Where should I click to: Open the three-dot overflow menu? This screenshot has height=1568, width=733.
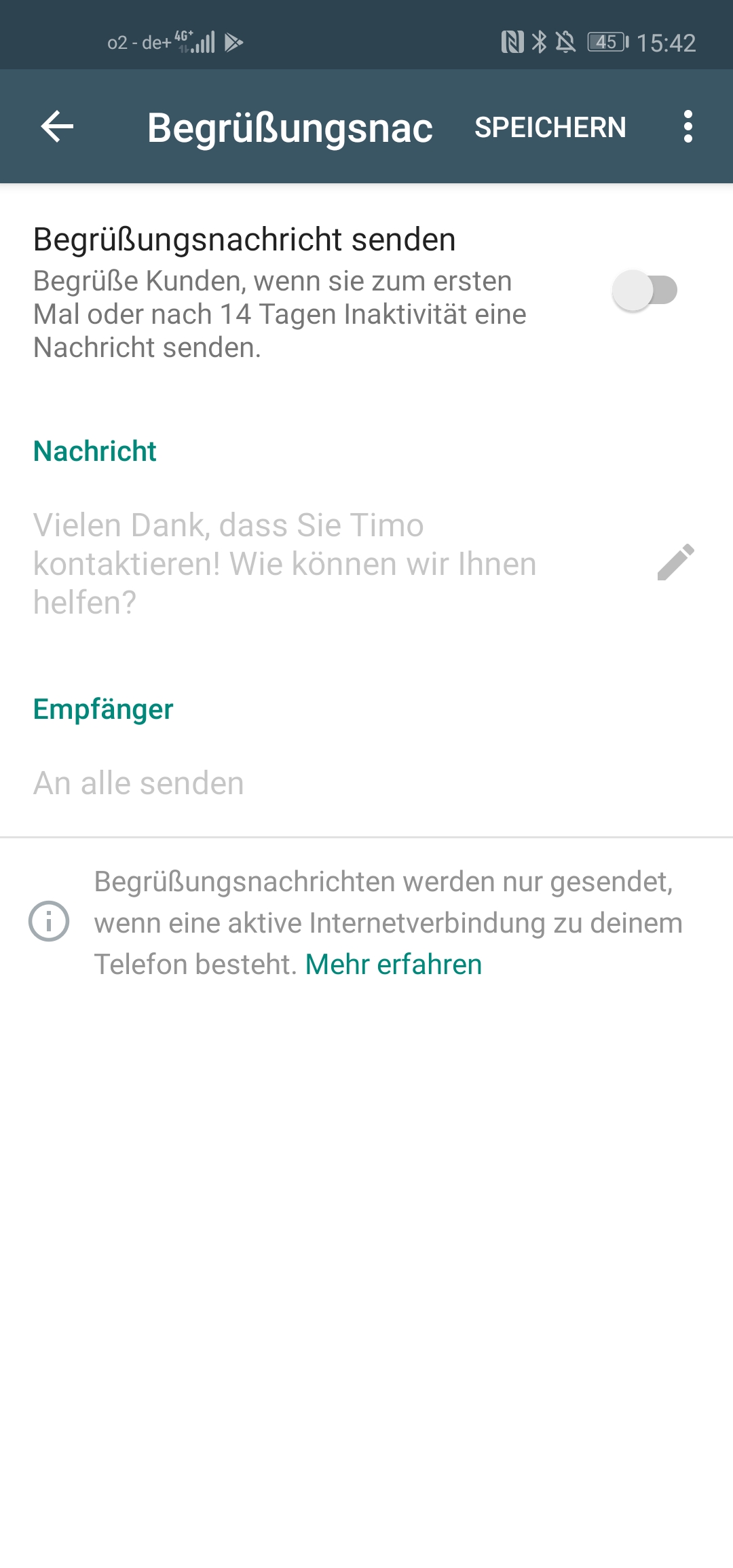pyautogui.click(x=688, y=127)
